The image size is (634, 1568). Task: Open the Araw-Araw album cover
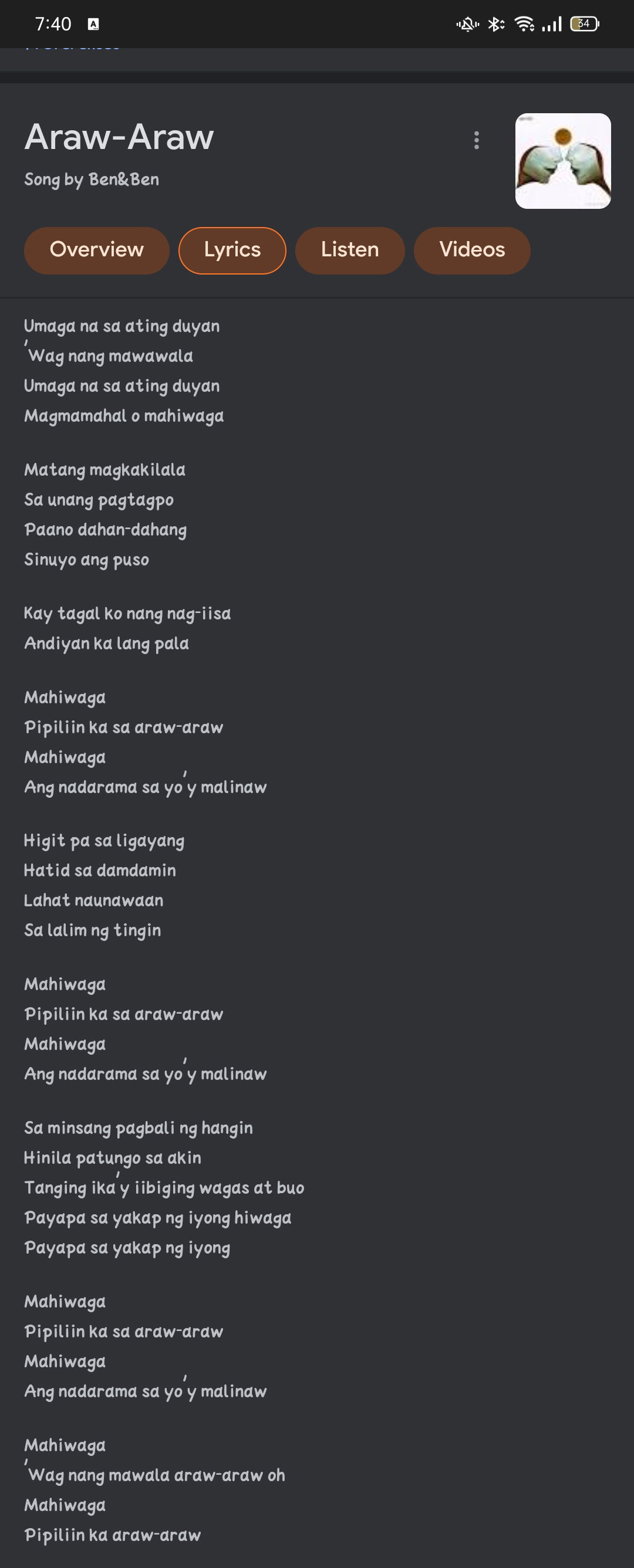563,161
